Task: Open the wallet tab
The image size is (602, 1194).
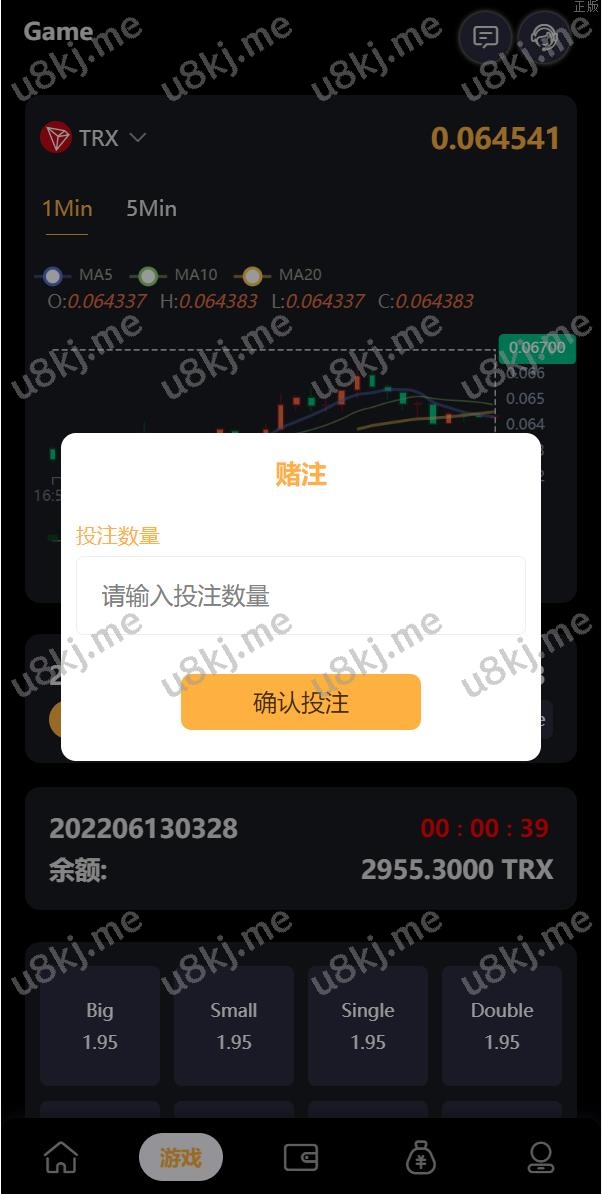Action: 301,1157
